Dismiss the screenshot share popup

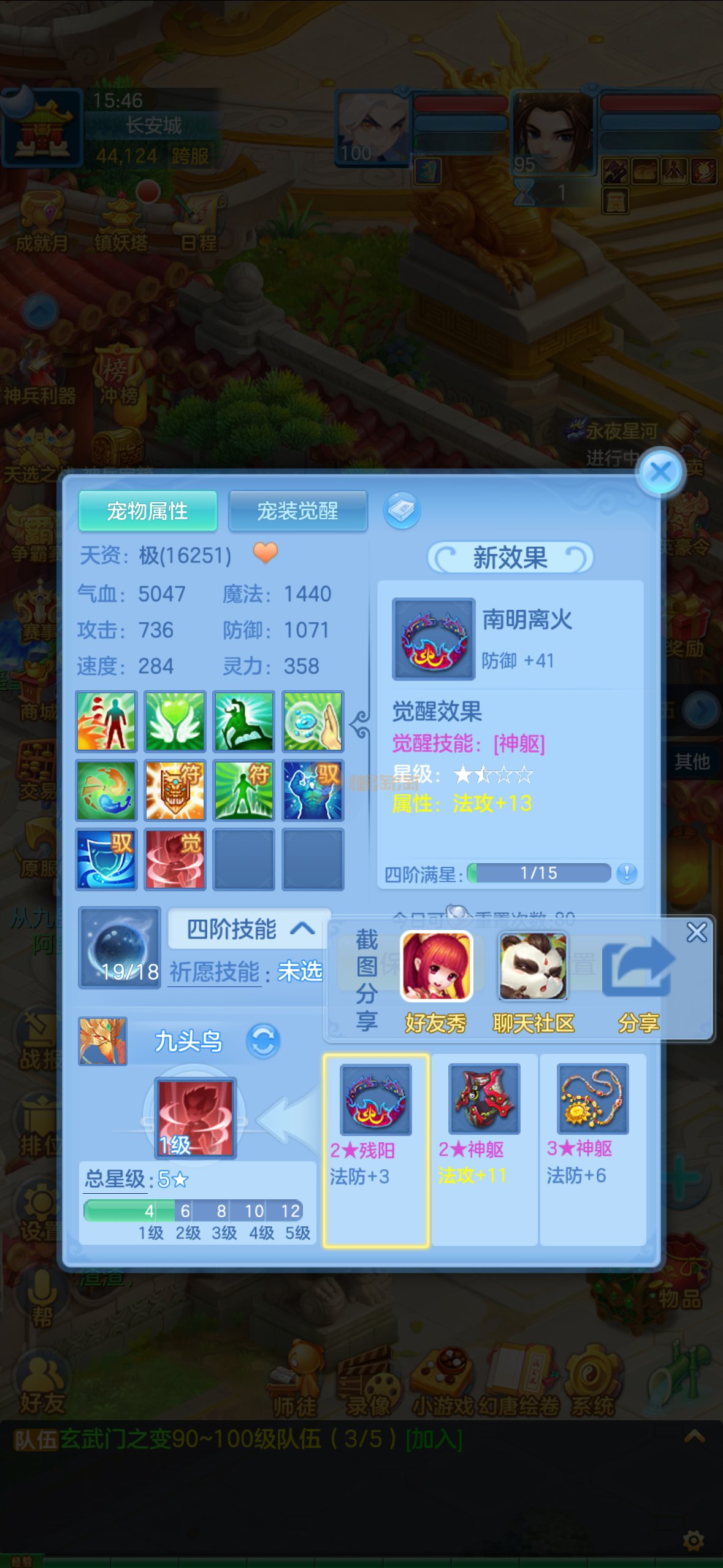click(697, 932)
